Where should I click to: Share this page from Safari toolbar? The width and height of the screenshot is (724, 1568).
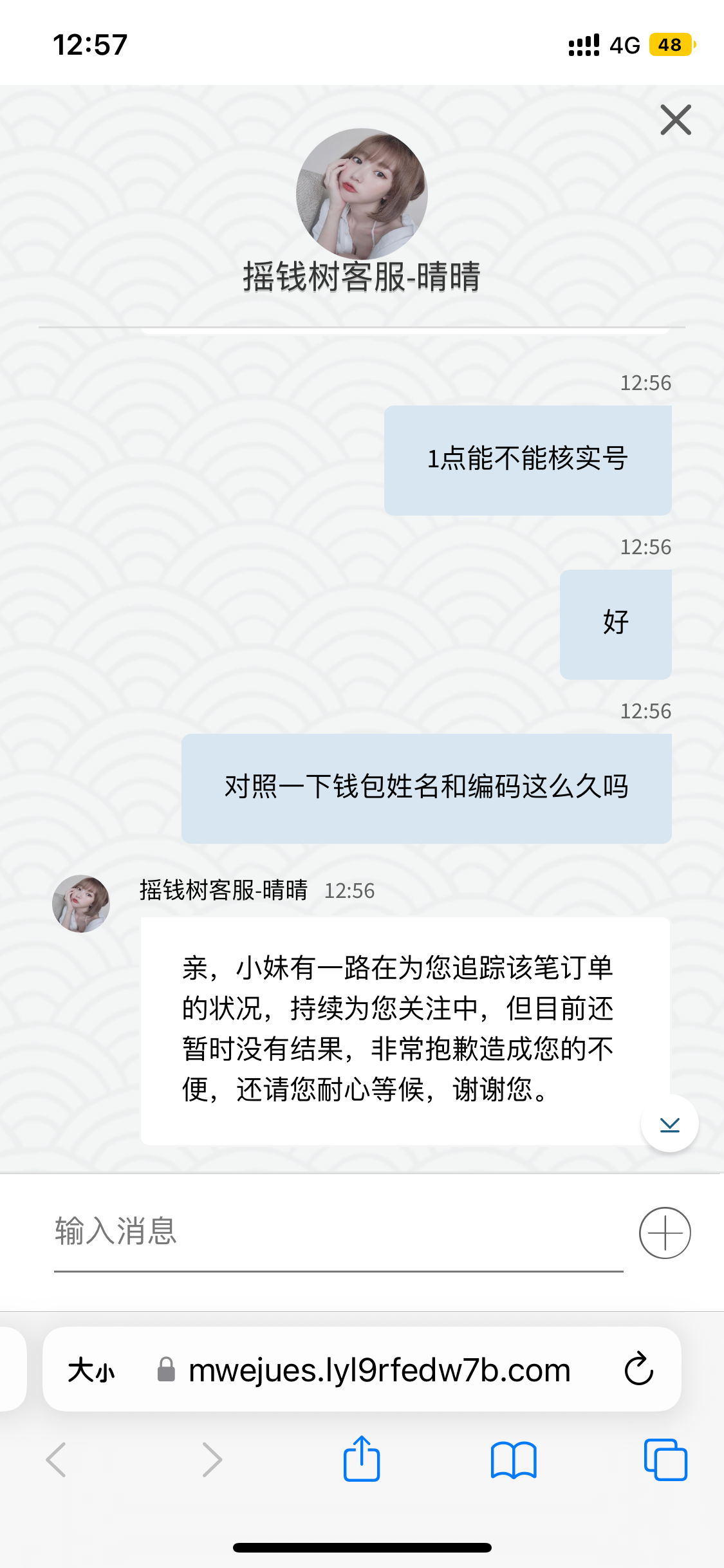pyautogui.click(x=362, y=1459)
